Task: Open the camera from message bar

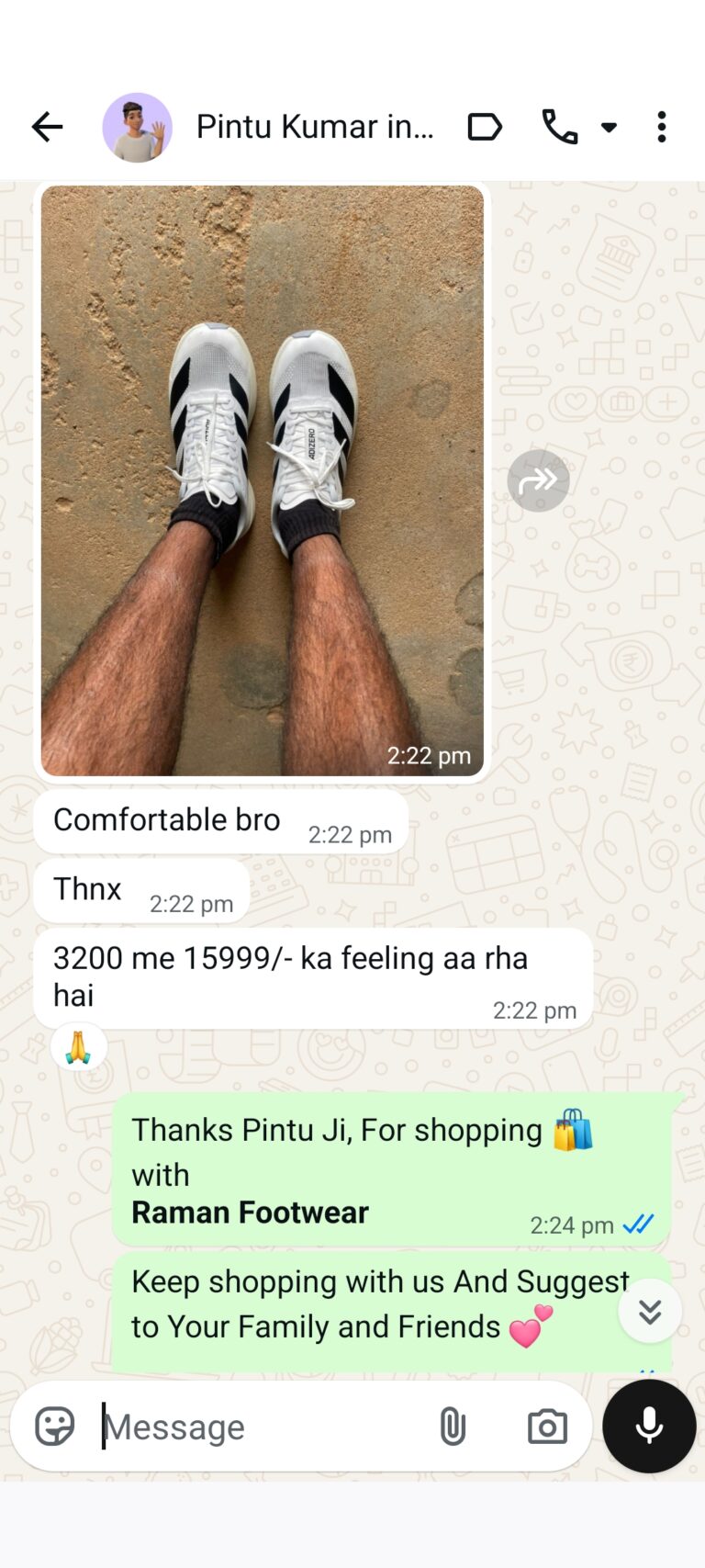Action: (x=547, y=1427)
